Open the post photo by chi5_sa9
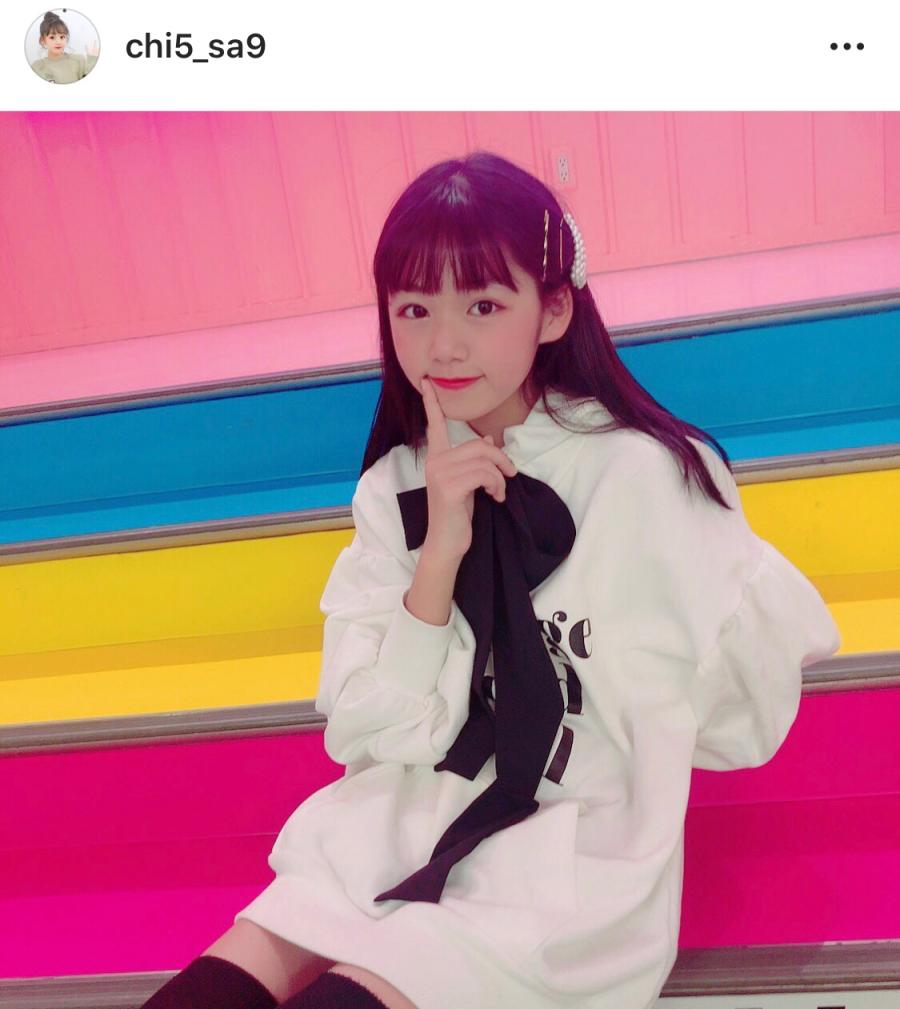 point(450,560)
